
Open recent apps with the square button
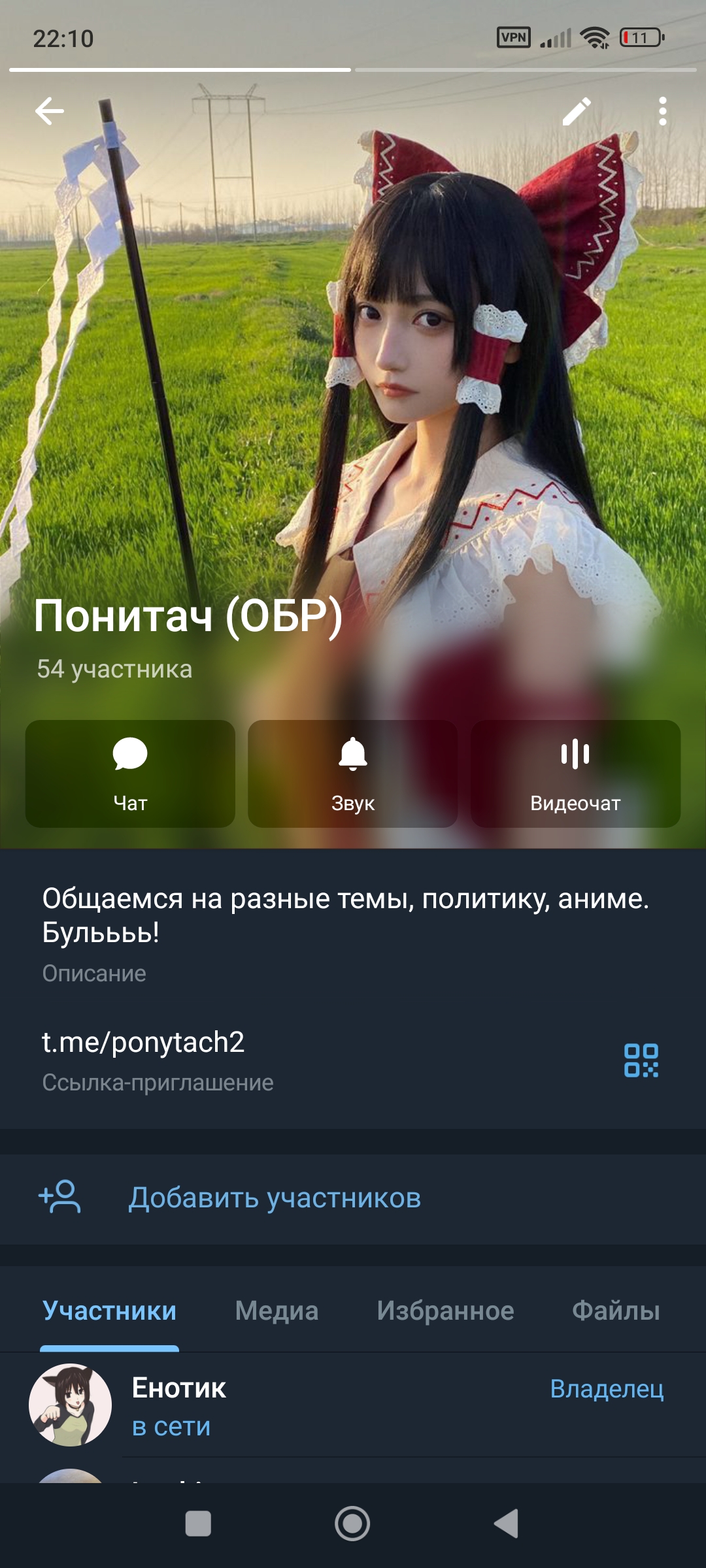(x=198, y=1524)
